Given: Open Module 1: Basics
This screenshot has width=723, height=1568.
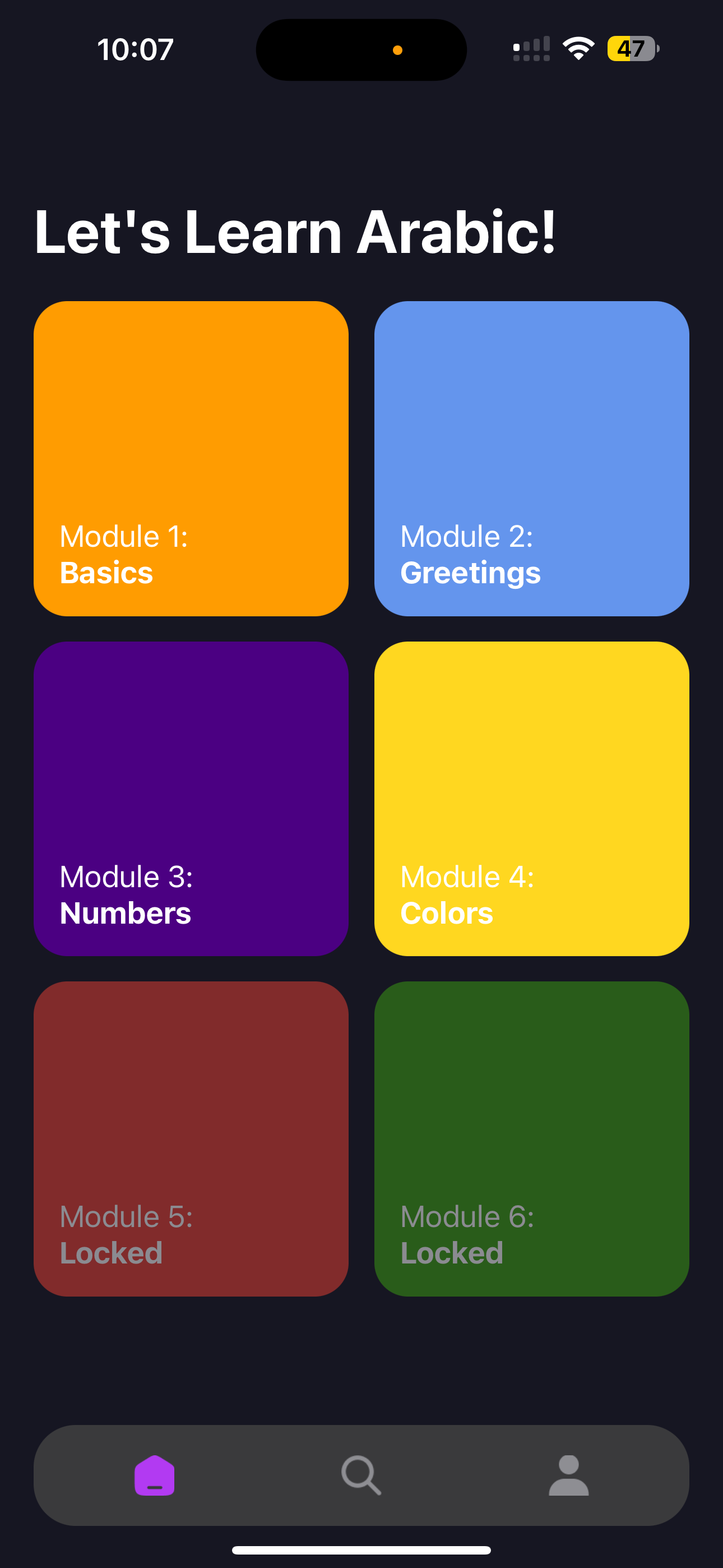Looking at the screenshot, I should pyautogui.click(x=191, y=458).
